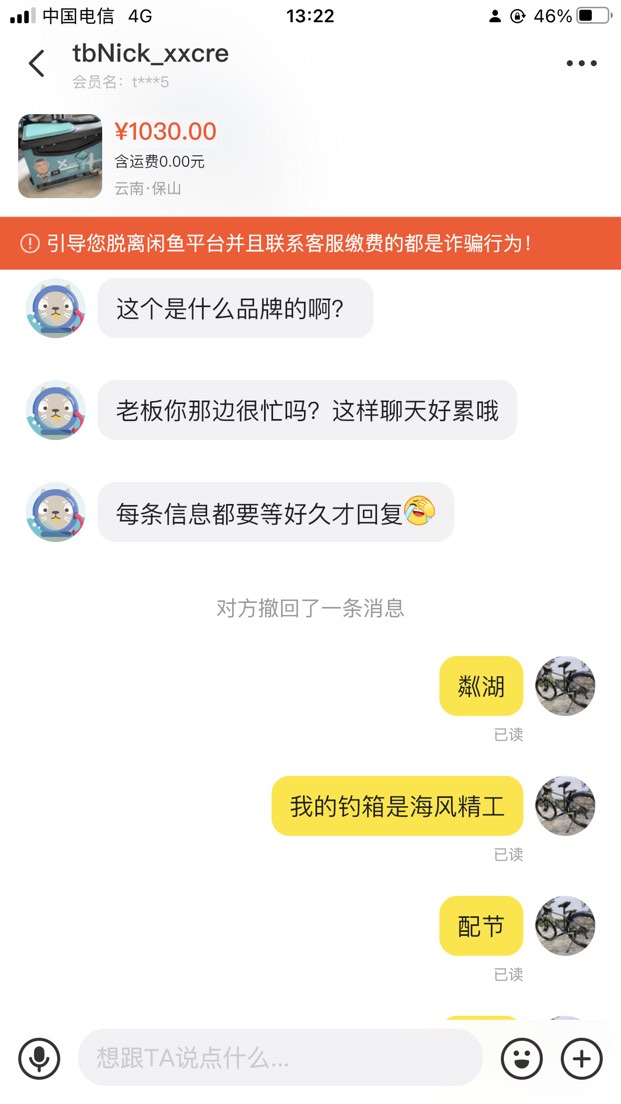621x1104 pixels.
Task: Tap the voice input microphone icon
Action: click(x=39, y=1058)
